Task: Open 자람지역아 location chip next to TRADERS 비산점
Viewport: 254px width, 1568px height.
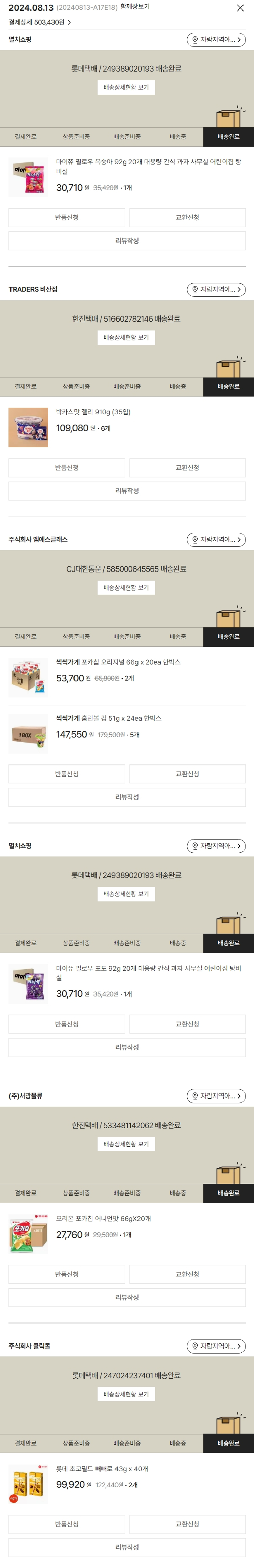Action: [216, 290]
